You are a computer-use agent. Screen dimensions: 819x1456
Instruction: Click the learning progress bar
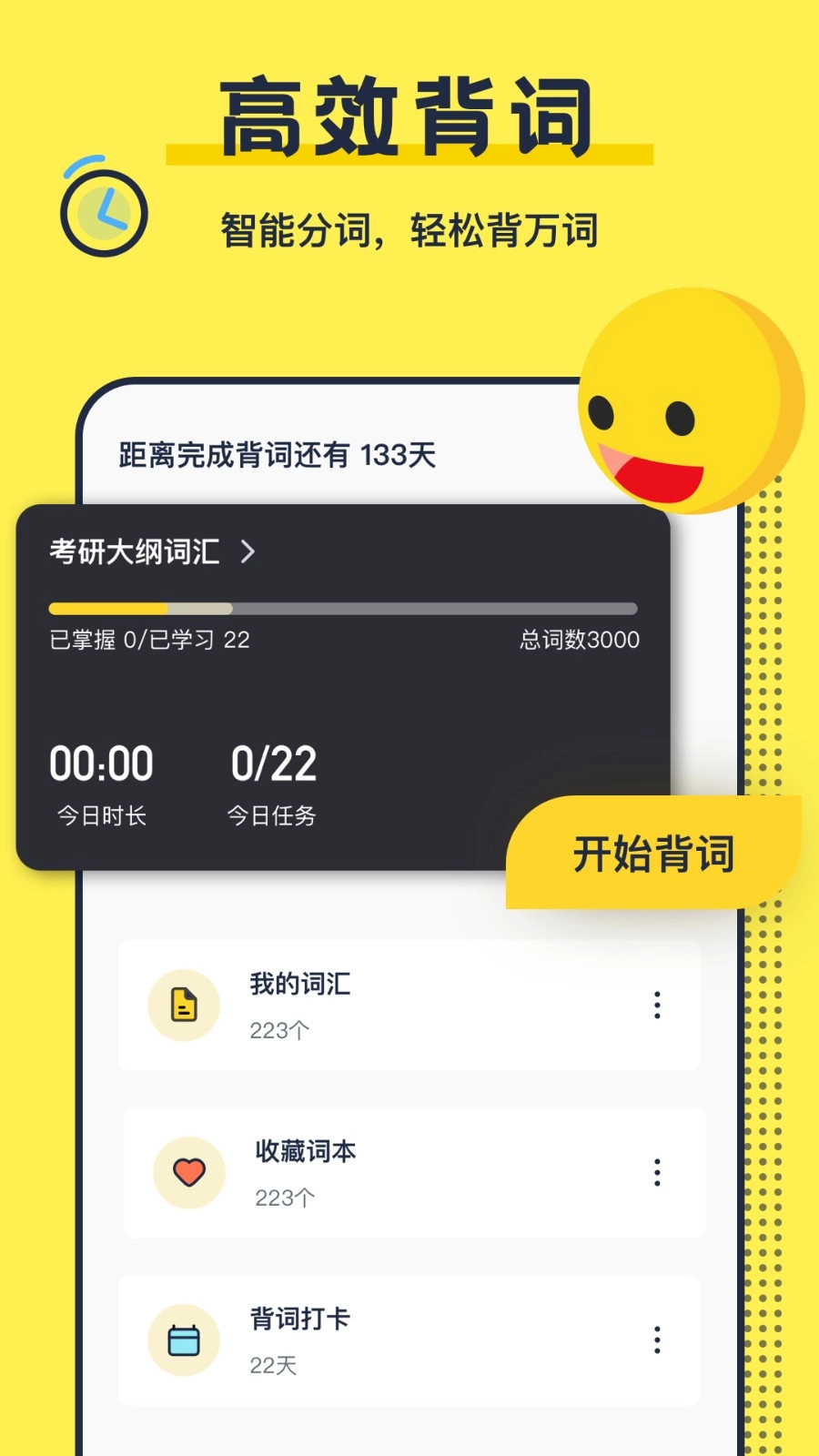pyautogui.click(x=341, y=606)
